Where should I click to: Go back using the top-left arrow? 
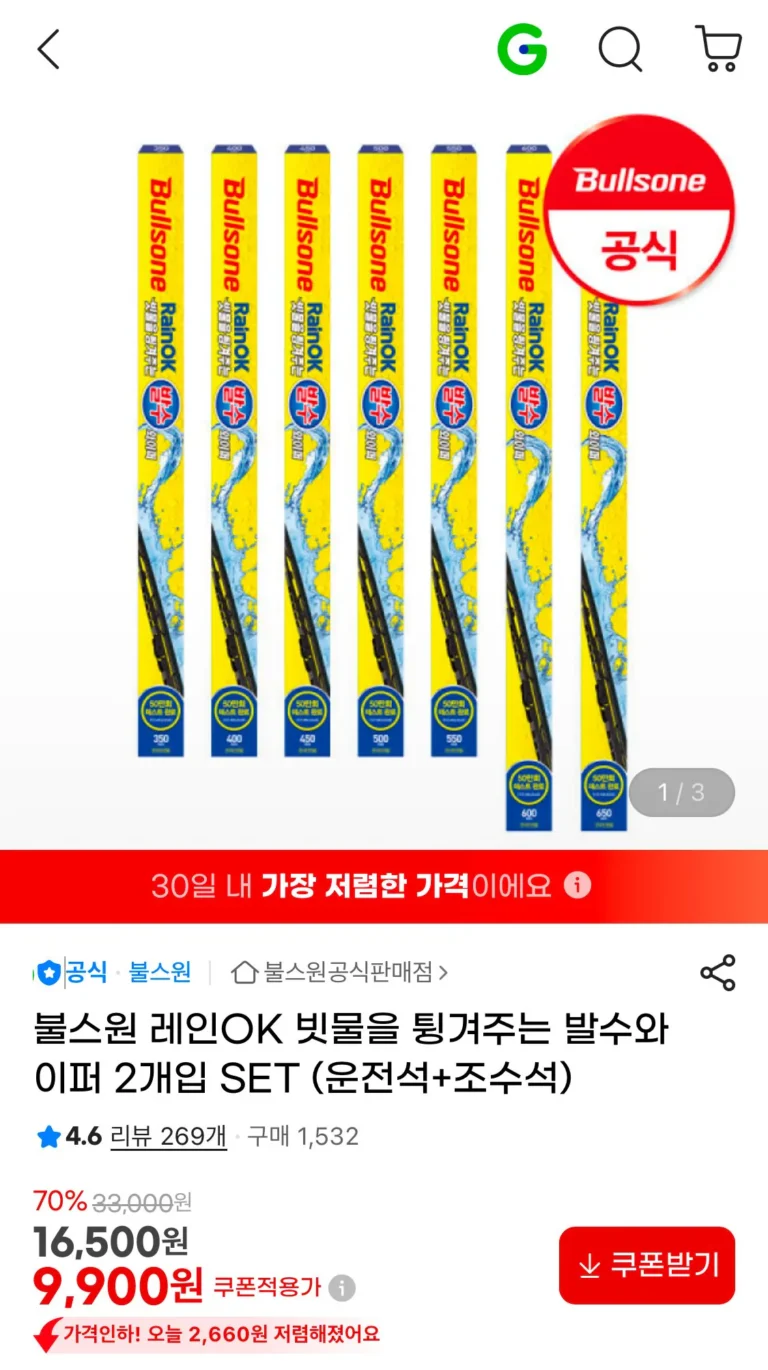(x=48, y=49)
